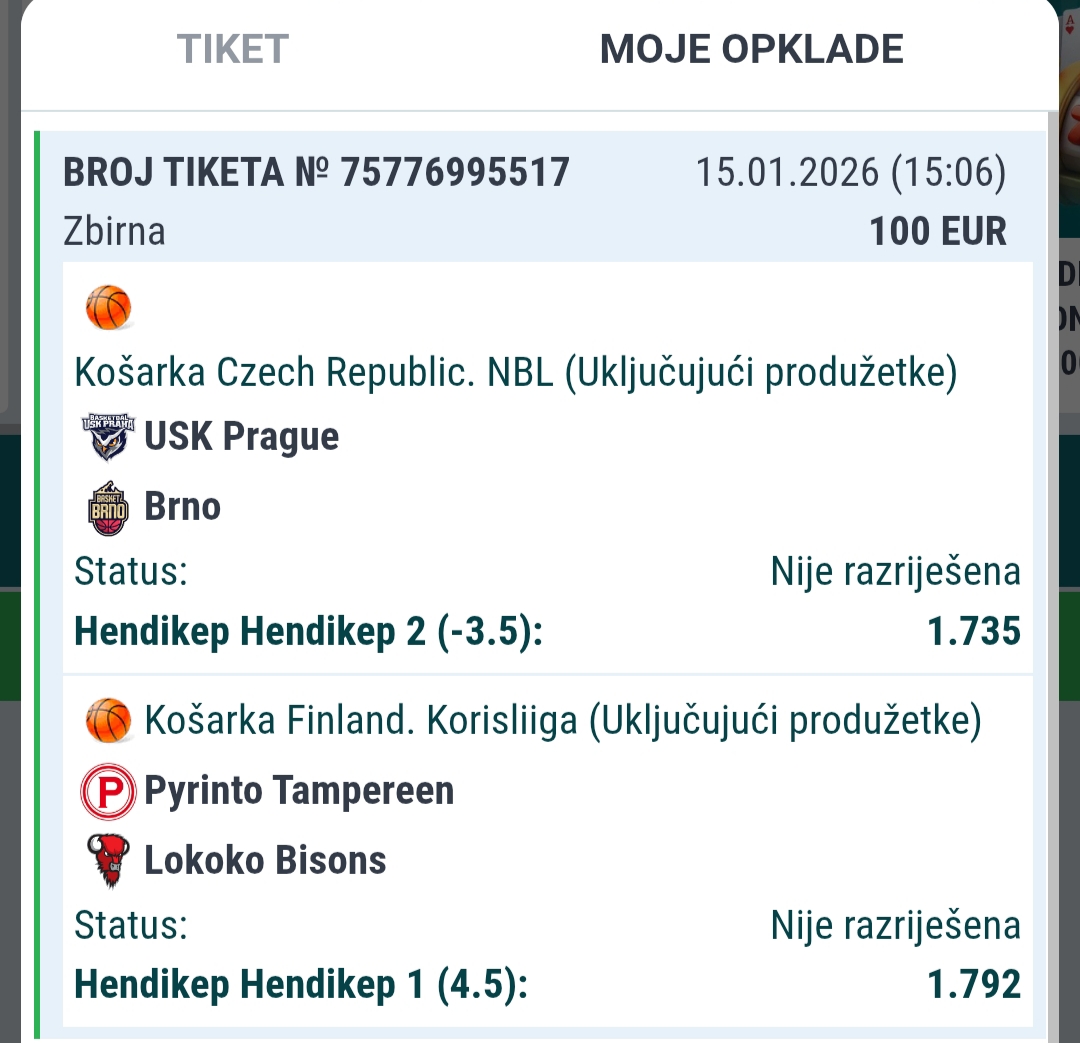Open bet ticket number 75776995517
Viewport: 1080px width, 1043px height.
click(x=316, y=173)
